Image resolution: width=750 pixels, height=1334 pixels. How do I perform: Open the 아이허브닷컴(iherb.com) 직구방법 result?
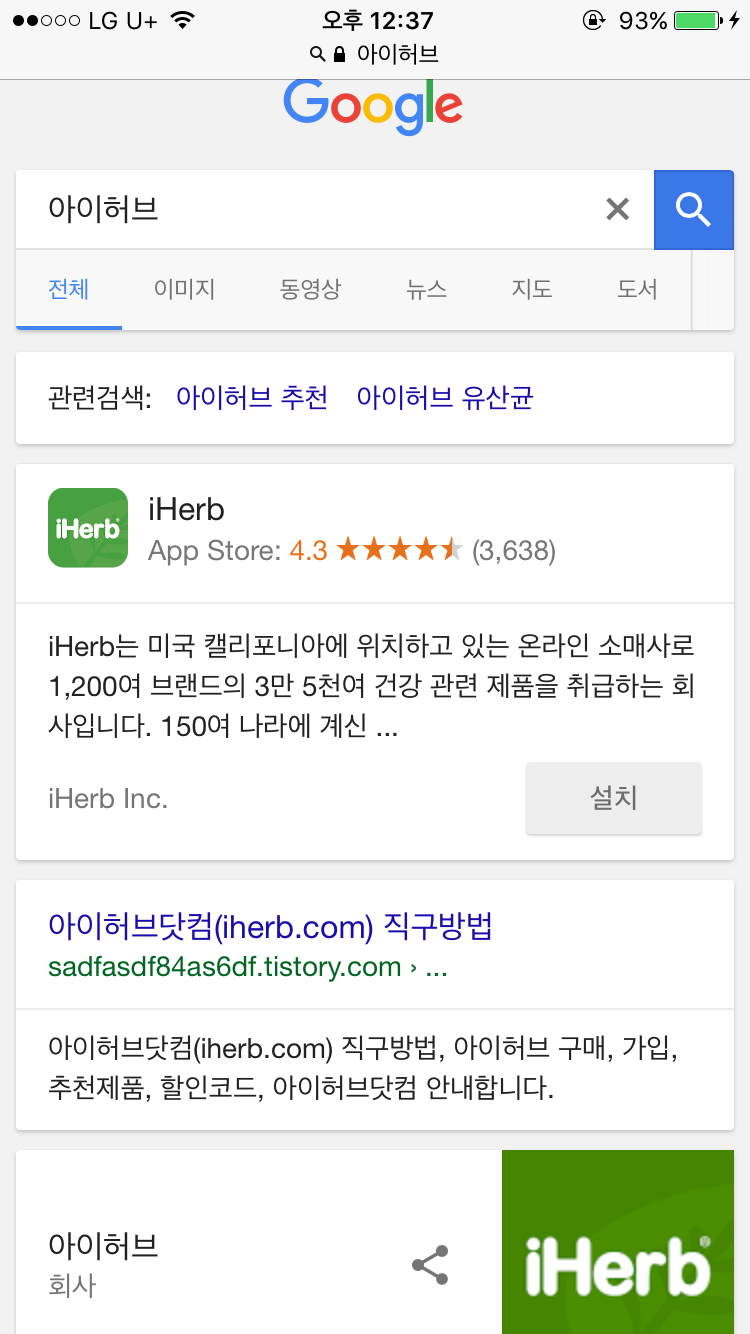(270, 927)
